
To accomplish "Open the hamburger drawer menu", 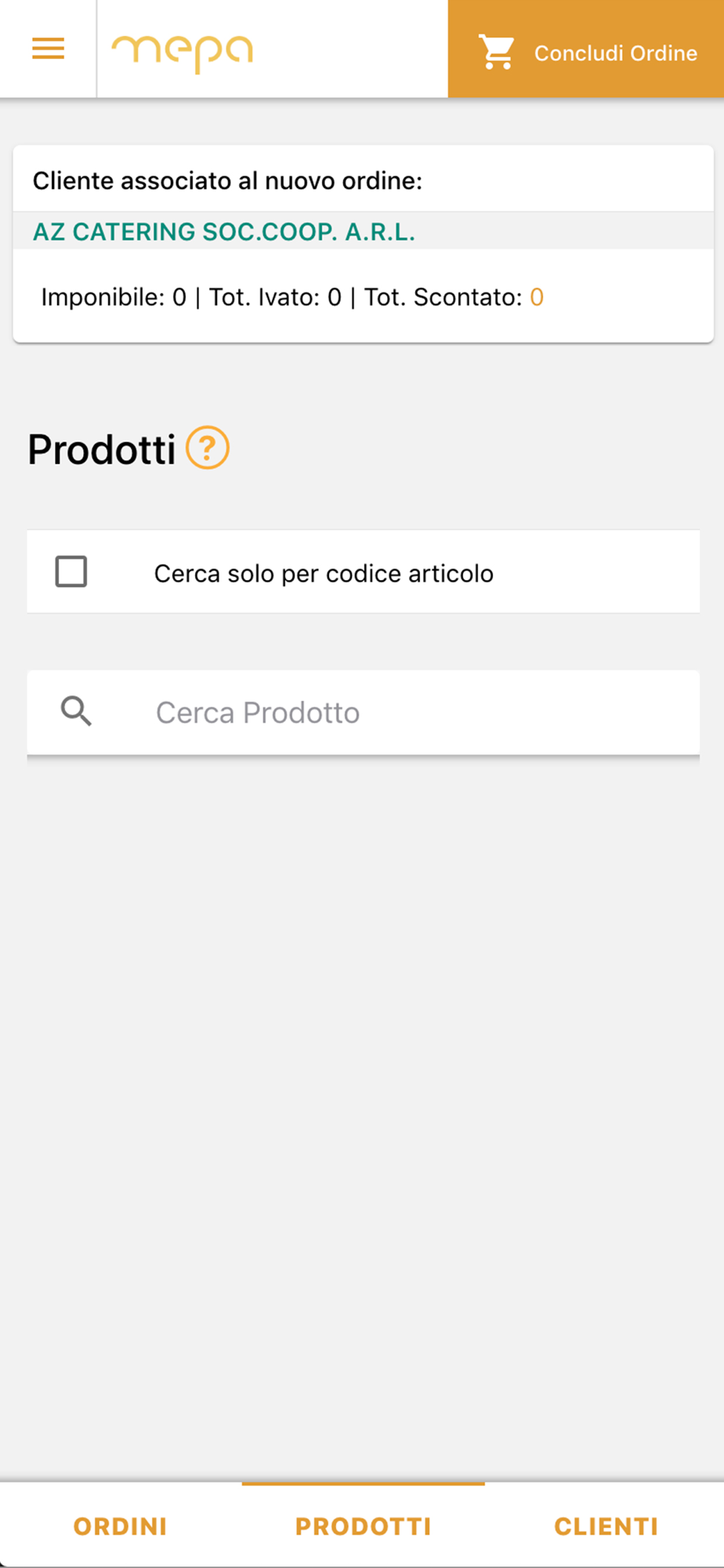I will pos(48,49).
